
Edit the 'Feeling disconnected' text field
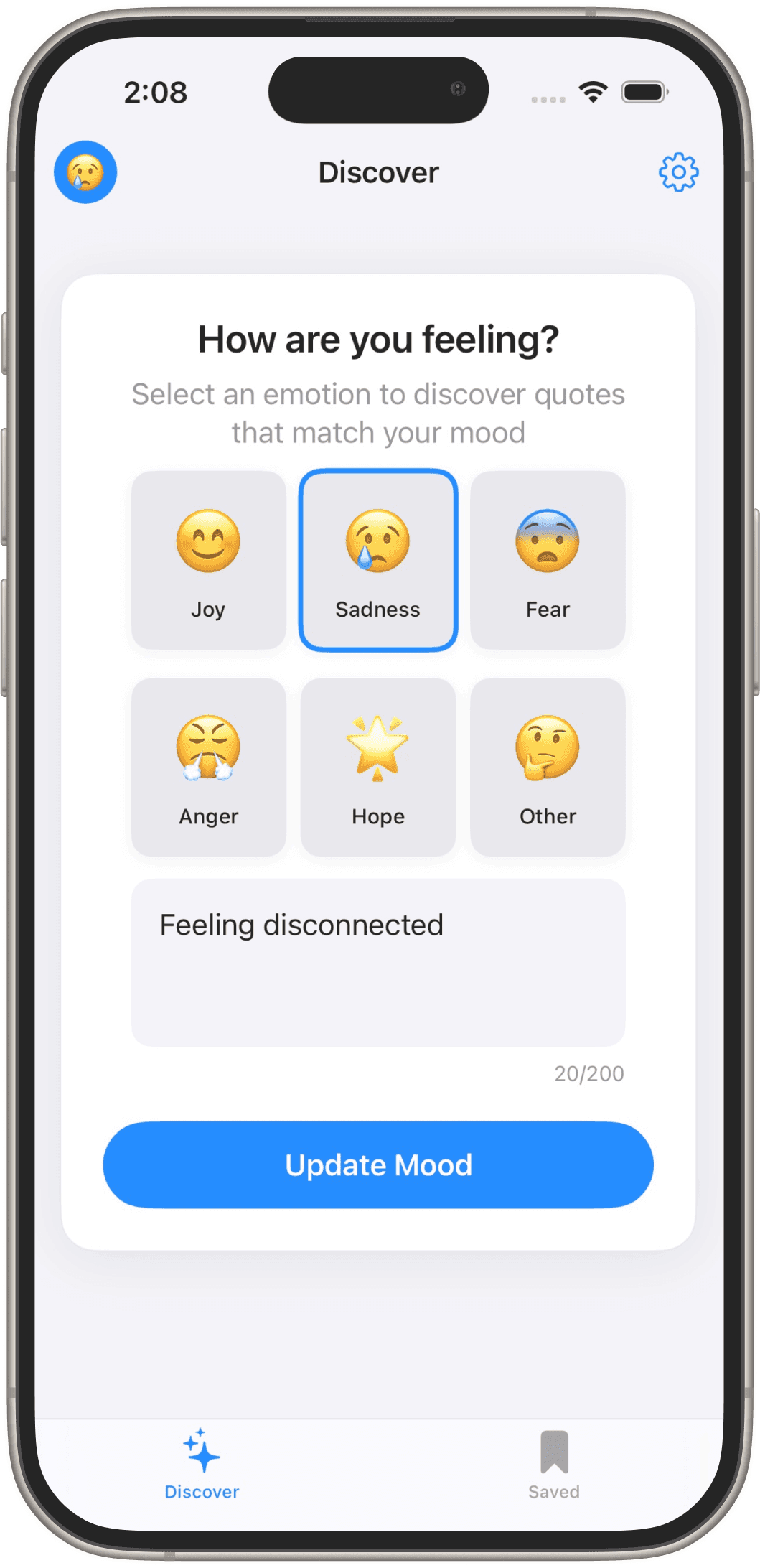(378, 962)
